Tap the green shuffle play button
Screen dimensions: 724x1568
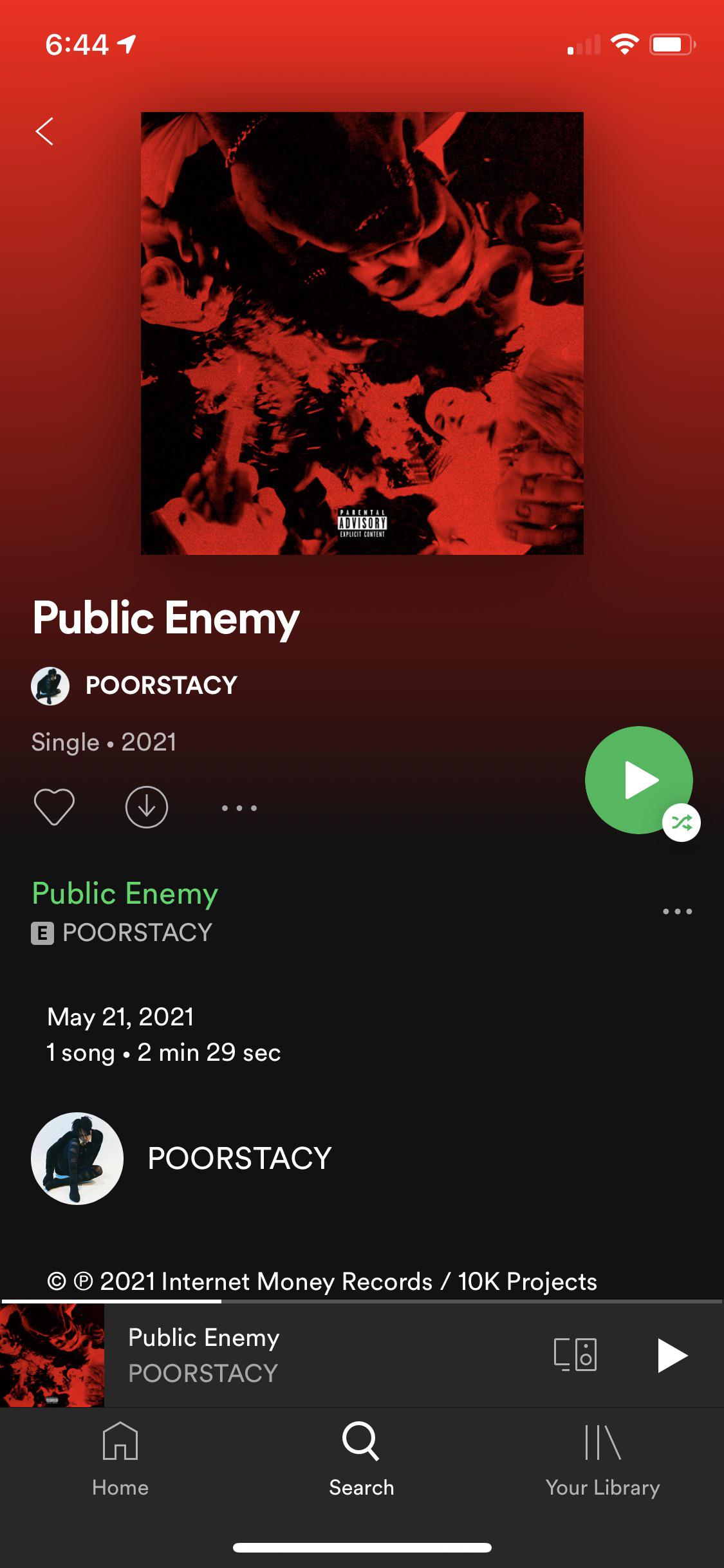tap(638, 780)
